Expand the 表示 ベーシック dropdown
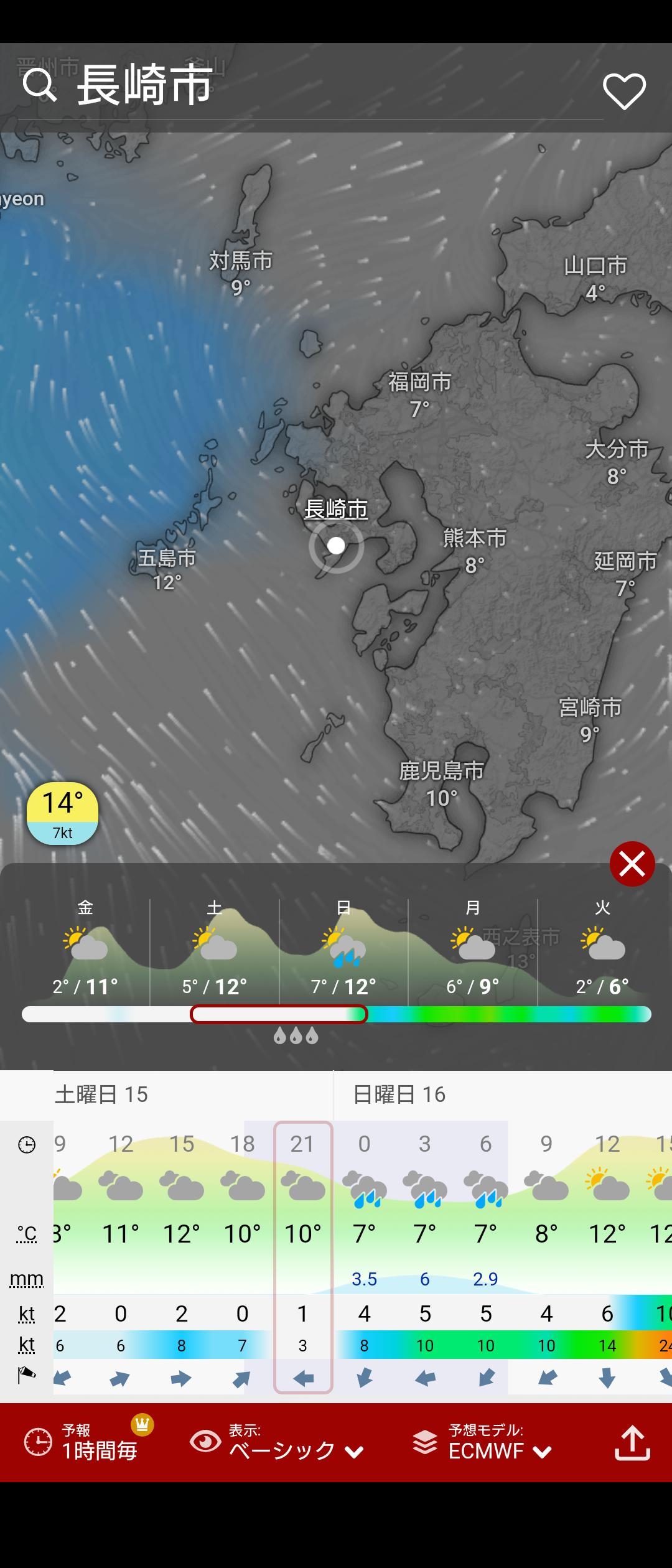 click(280, 1442)
